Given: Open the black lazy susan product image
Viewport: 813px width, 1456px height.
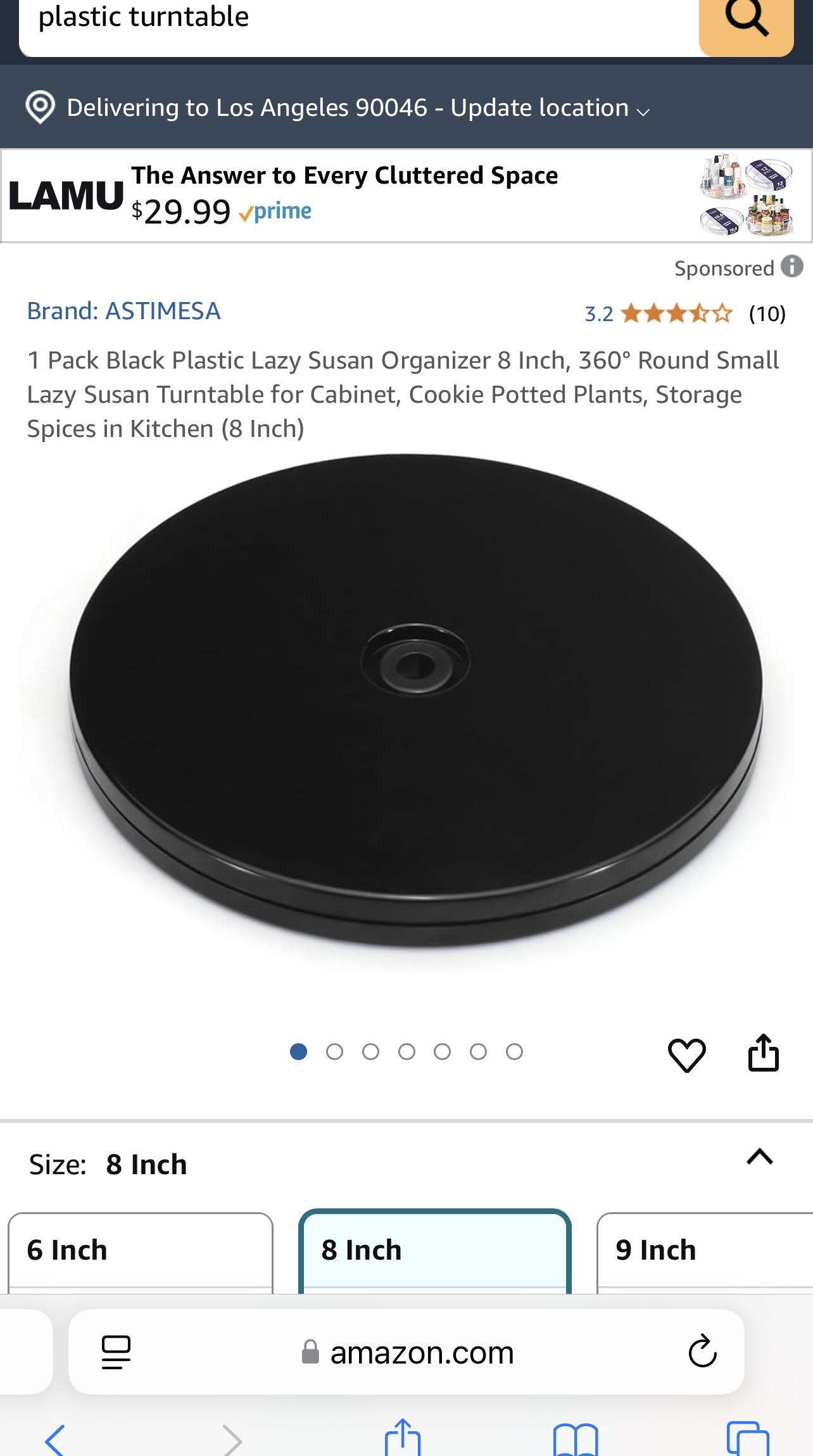Looking at the screenshot, I should pyautogui.click(x=415, y=701).
